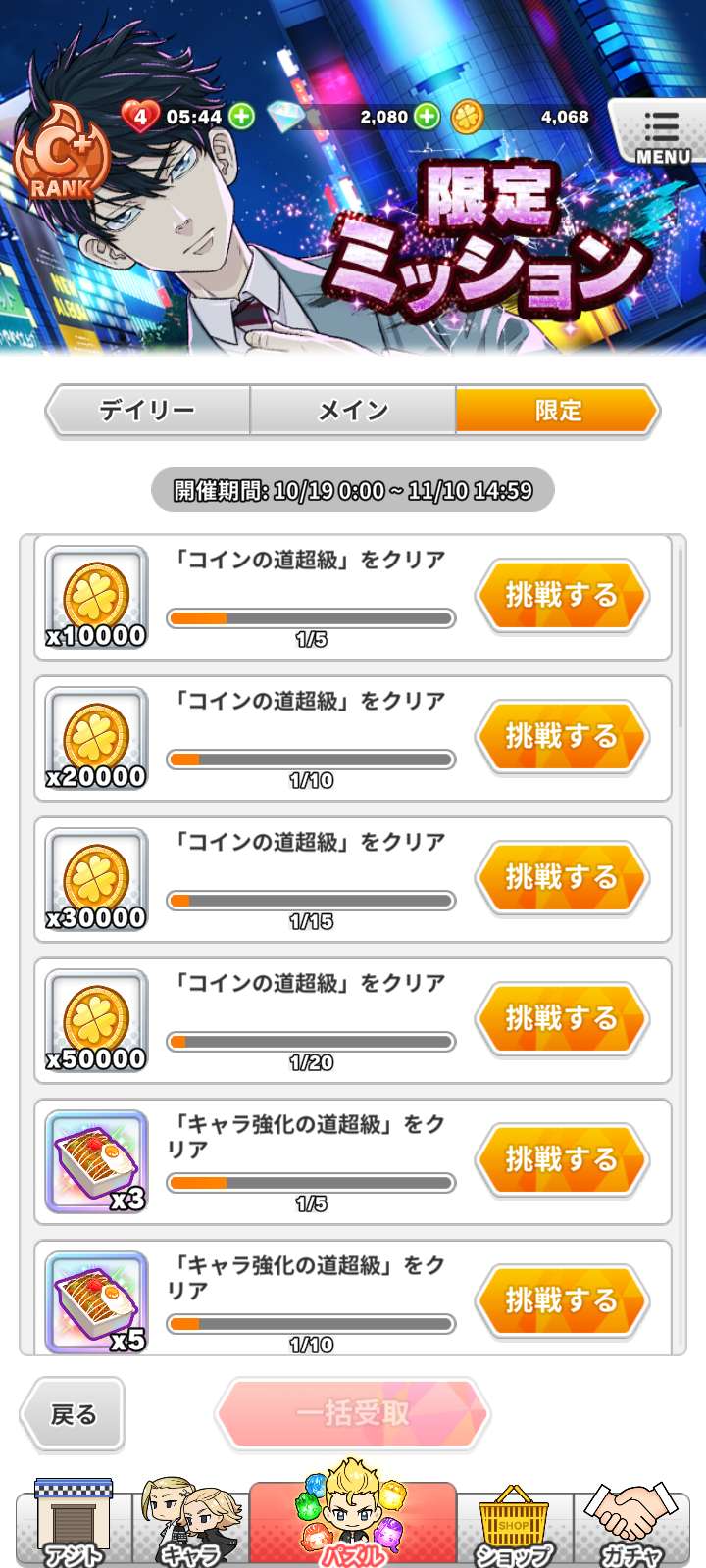Tap 挑戦する for the x20000 coin mission
The image size is (706, 1568).
561,736
